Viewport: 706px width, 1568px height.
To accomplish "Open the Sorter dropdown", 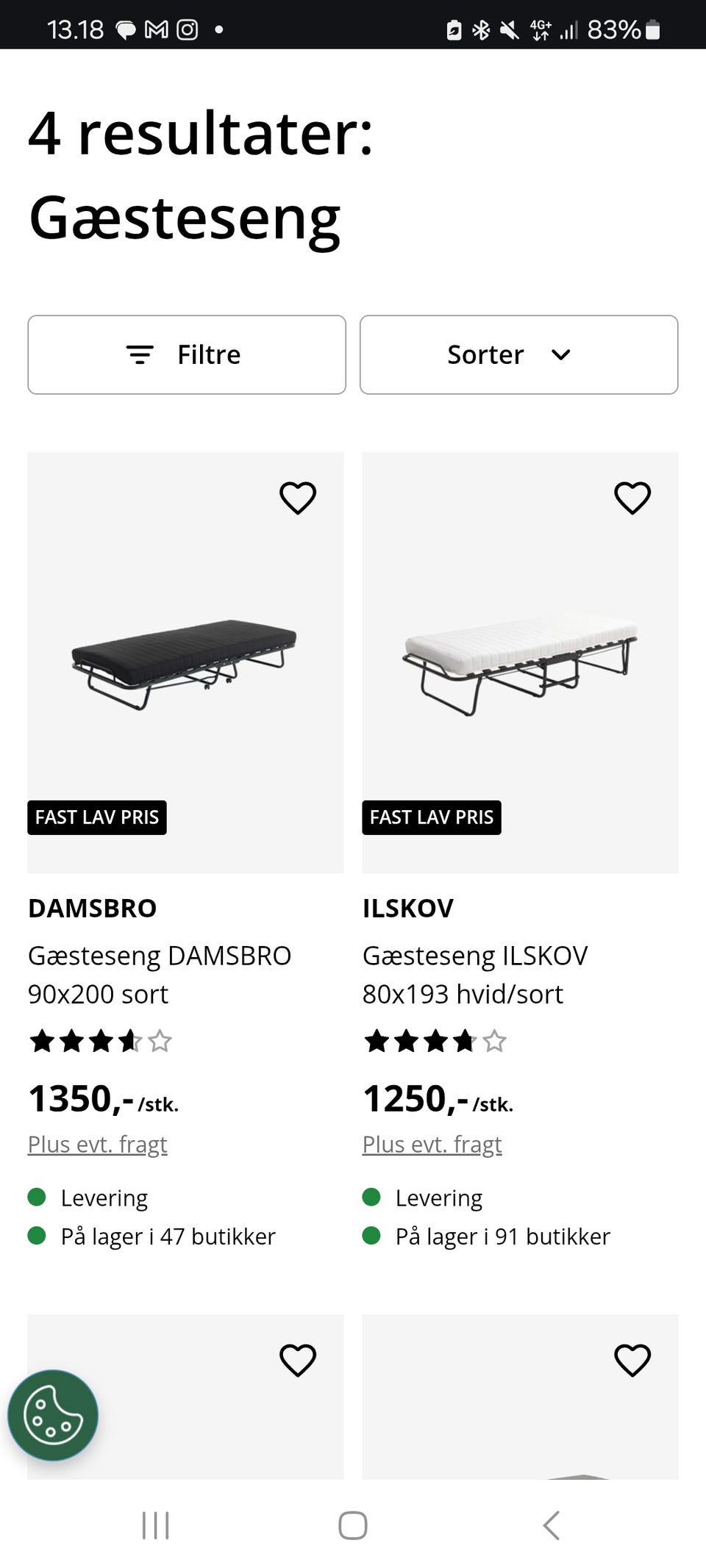I will click(518, 354).
